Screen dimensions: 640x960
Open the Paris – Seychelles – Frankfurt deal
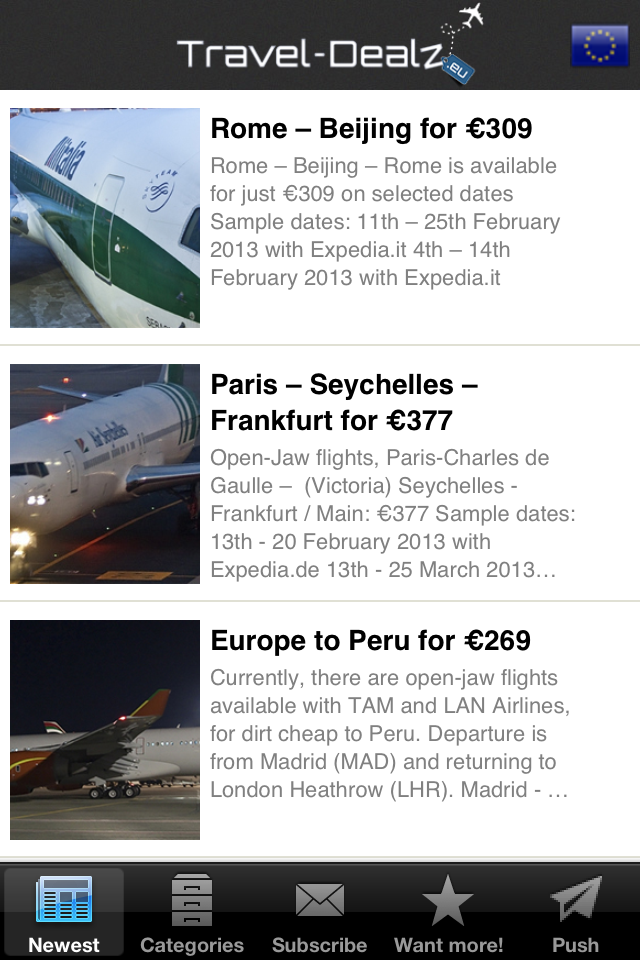[x=343, y=402]
